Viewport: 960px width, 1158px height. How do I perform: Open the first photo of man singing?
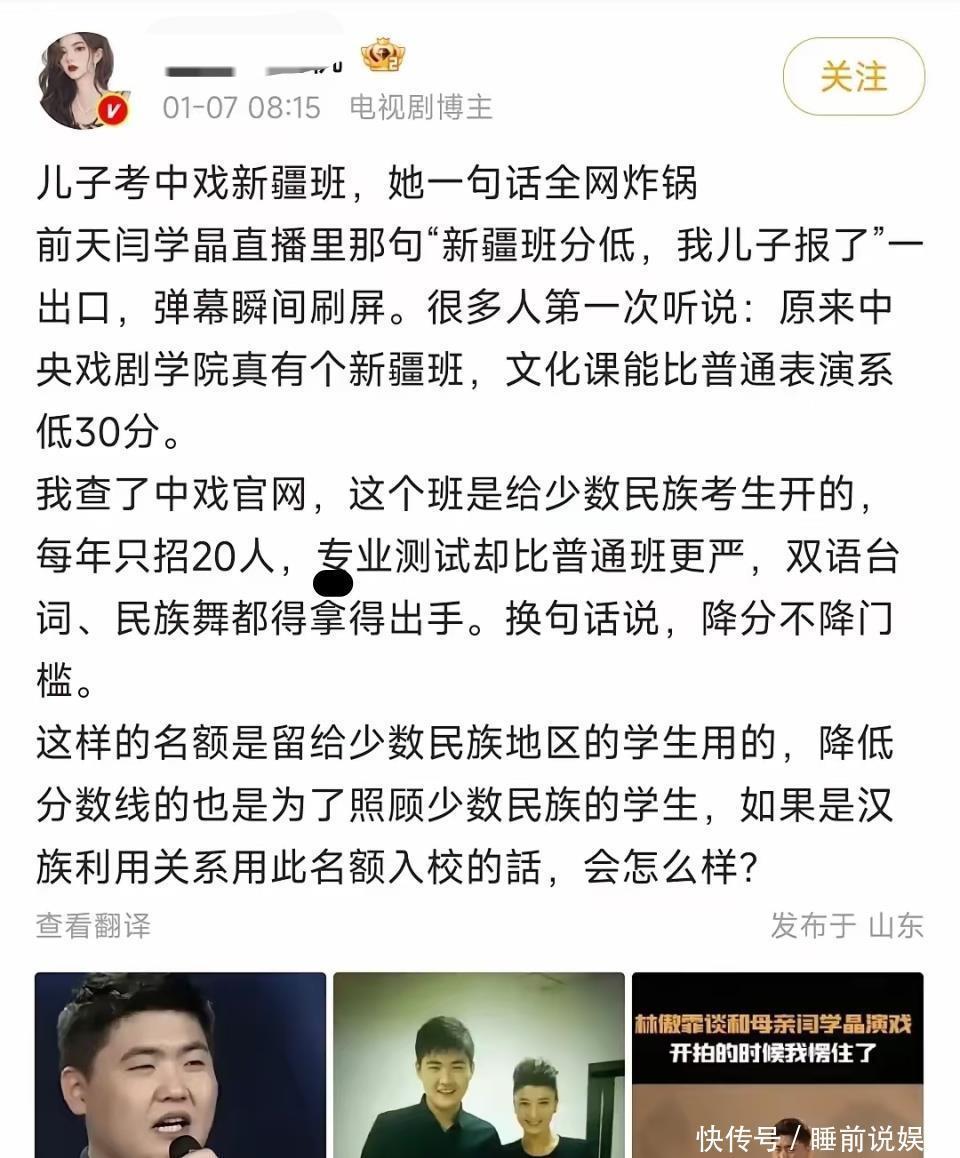click(180, 1065)
